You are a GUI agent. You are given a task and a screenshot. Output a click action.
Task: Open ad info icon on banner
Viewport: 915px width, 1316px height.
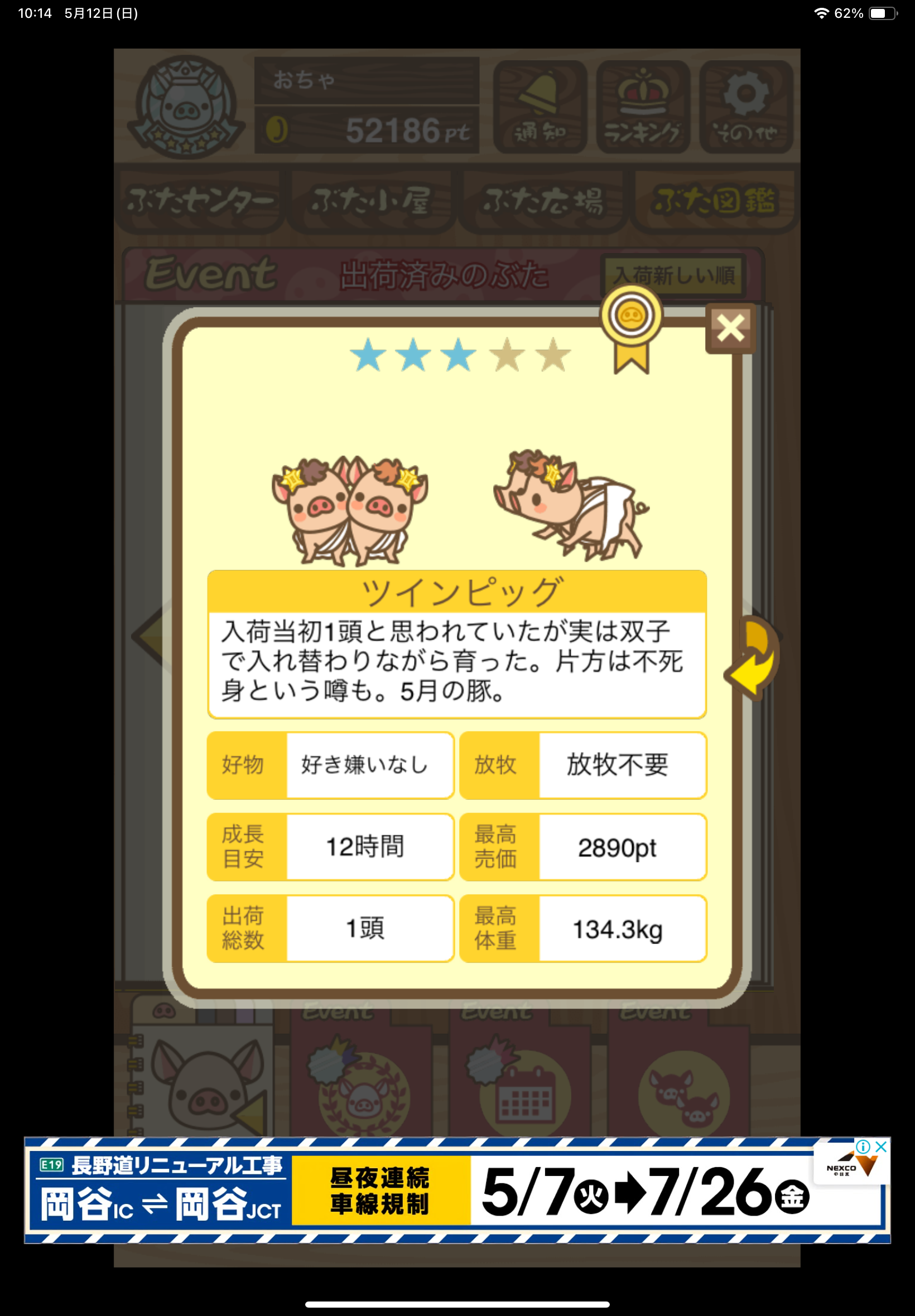point(863,1146)
